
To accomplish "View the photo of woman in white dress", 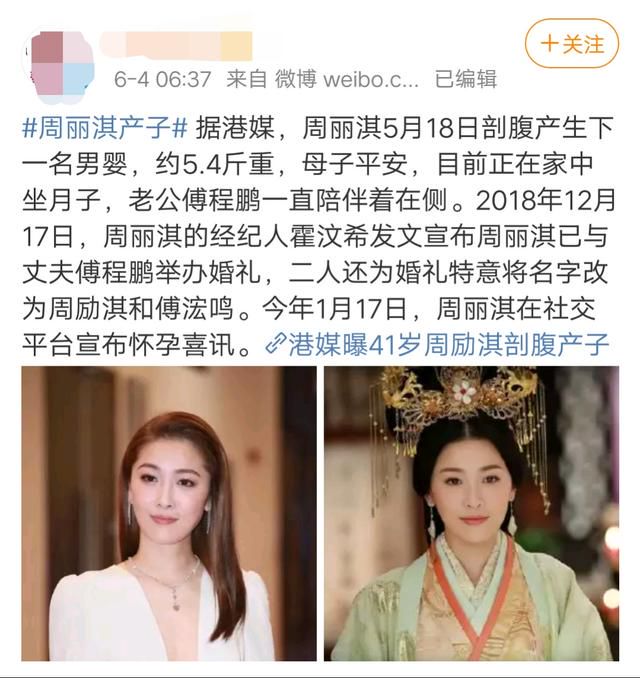I will click(168, 513).
